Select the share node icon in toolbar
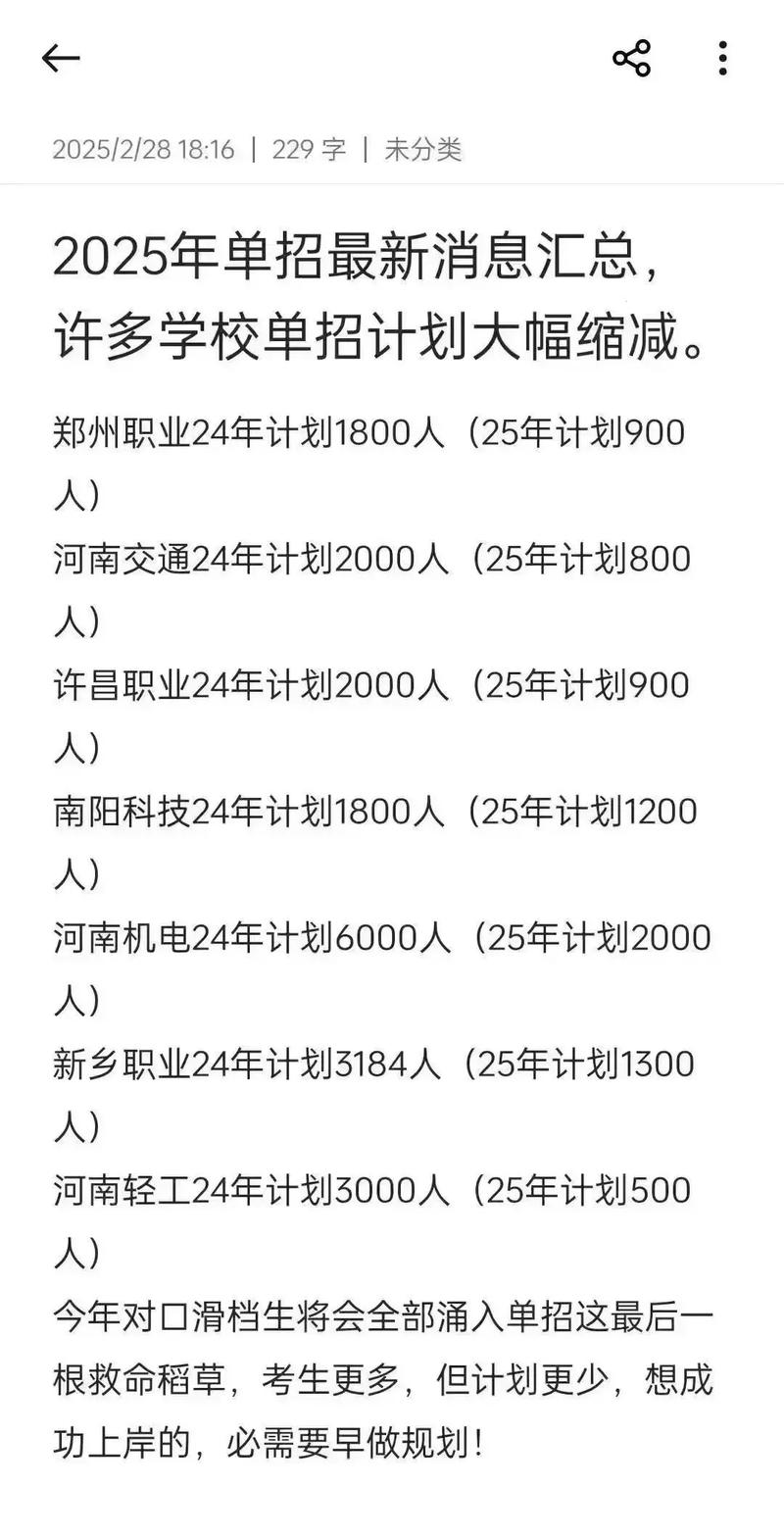Screen dimensions: 784x1536 pyautogui.click(x=634, y=58)
